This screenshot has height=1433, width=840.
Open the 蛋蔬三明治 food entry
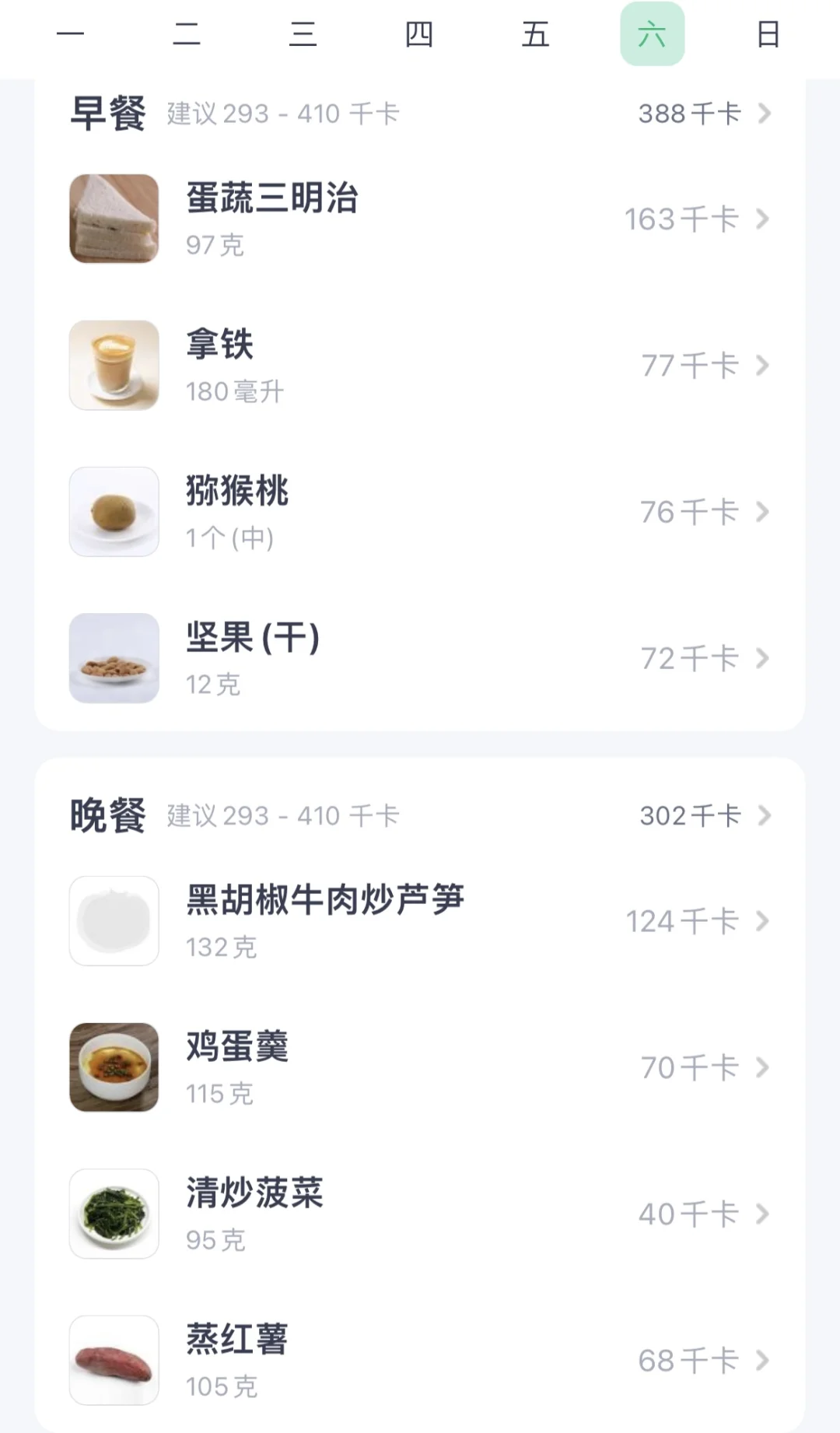[x=420, y=219]
